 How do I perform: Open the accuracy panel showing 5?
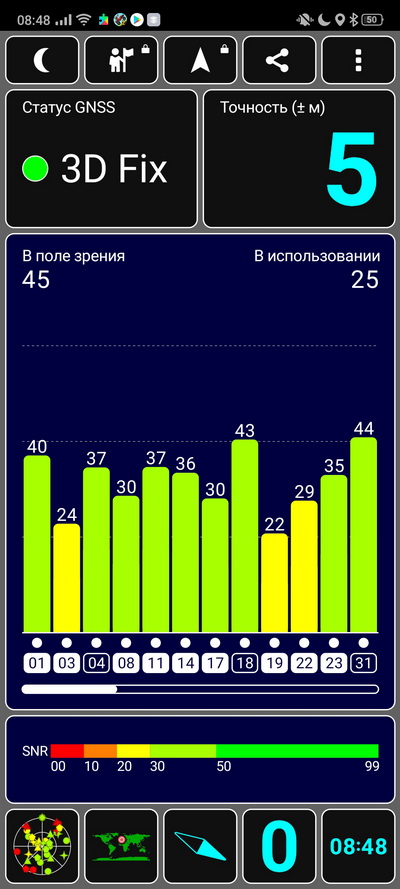pos(299,159)
